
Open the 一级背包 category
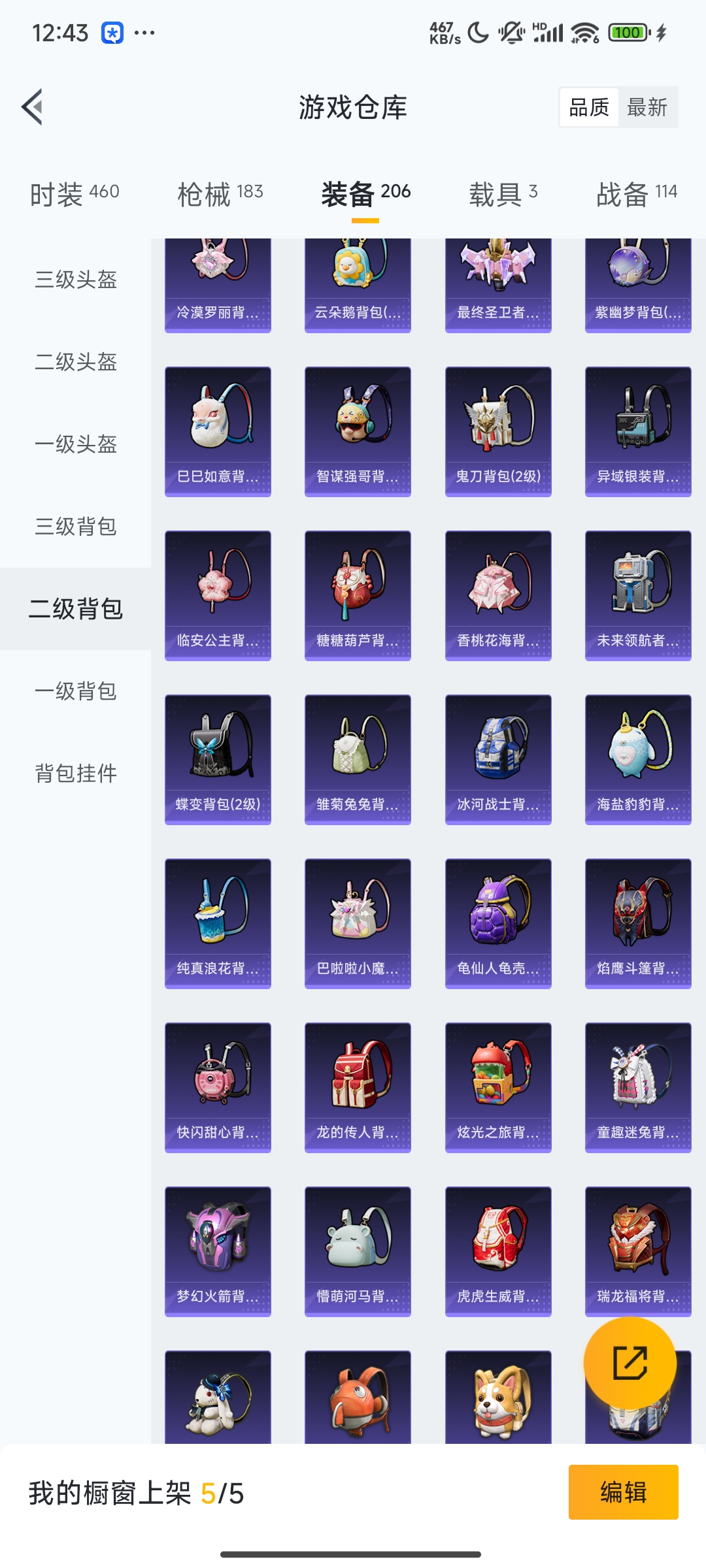click(x=76, y=691)
